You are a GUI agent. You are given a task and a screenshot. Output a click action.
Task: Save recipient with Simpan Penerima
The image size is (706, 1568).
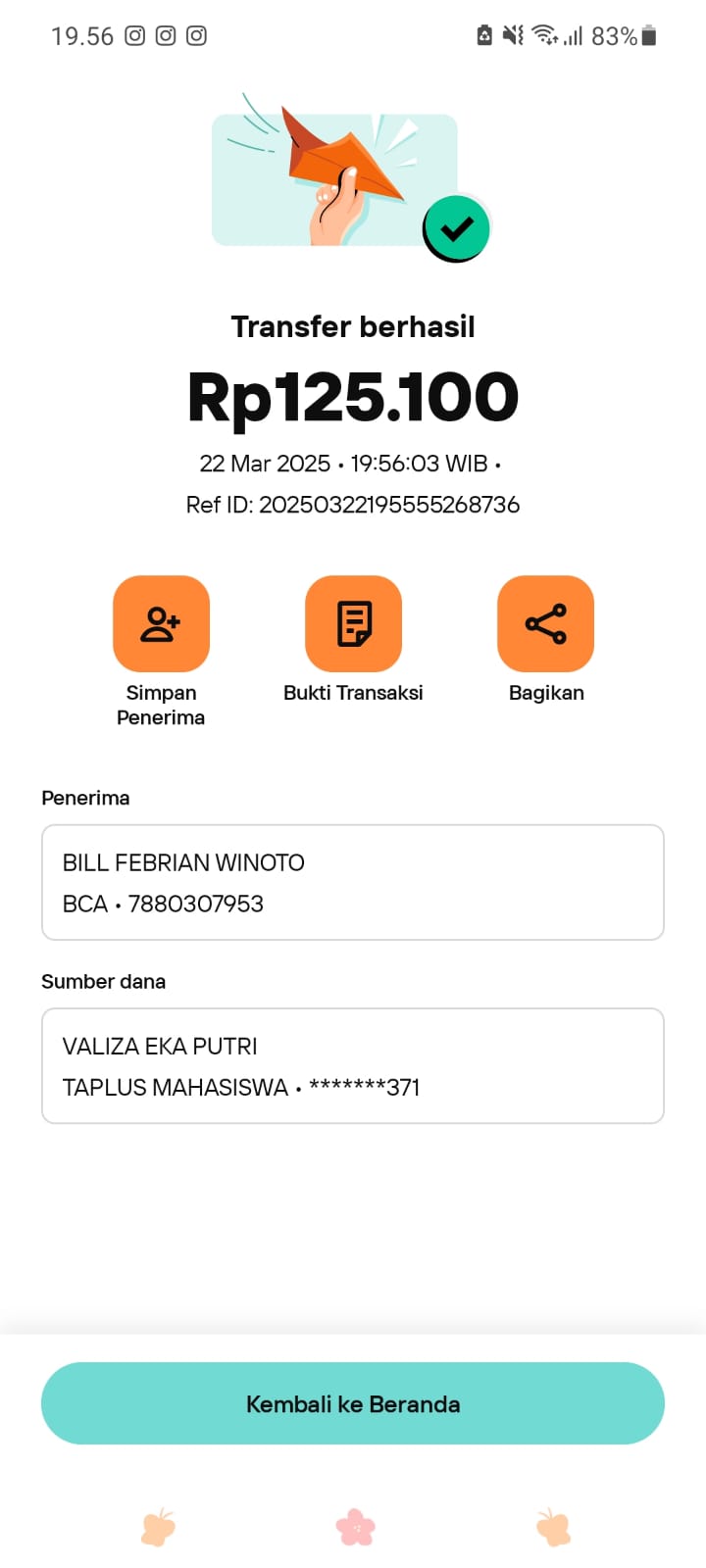click(x=161, y=624)
